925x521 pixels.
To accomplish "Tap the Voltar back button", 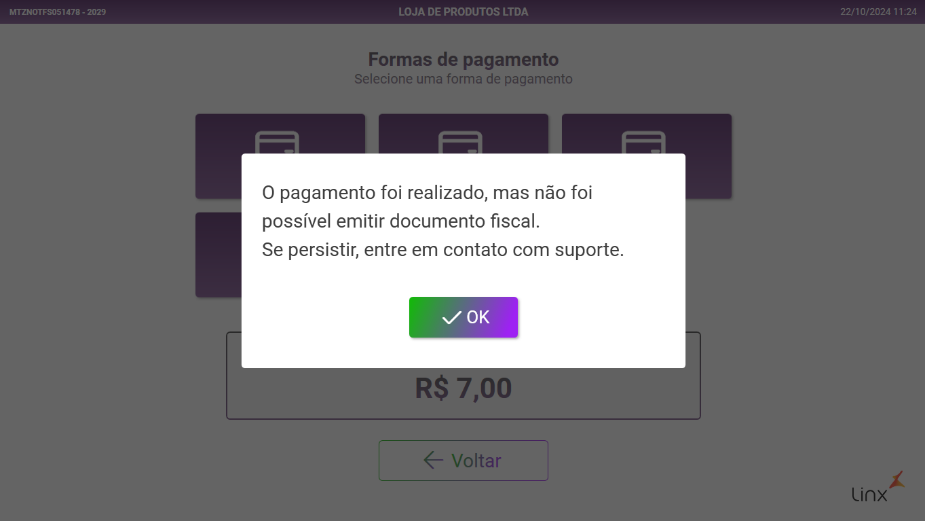I will click(463, 460).
